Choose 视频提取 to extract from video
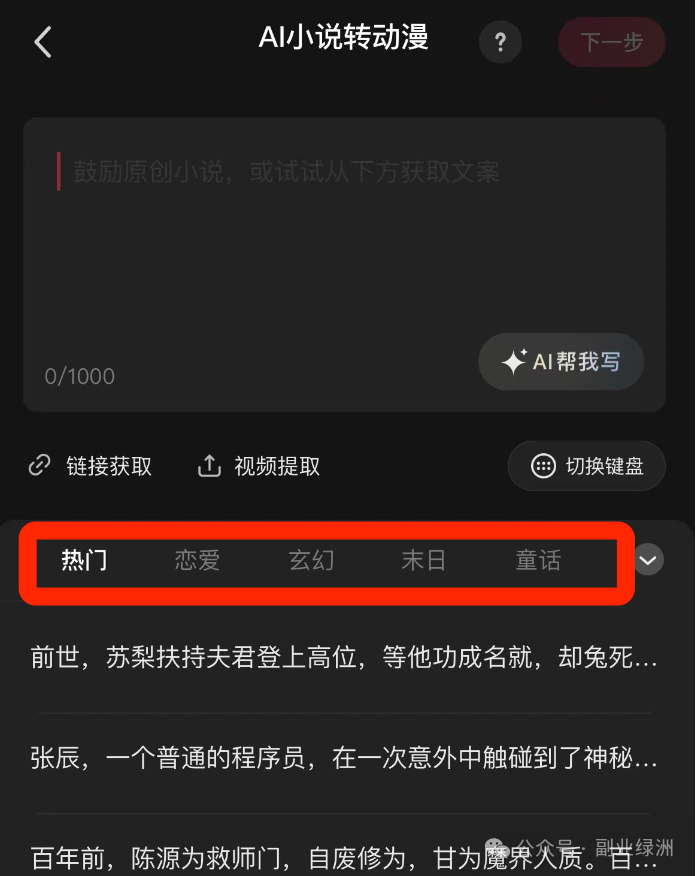This screenshot has height=876, width=696. [259, 466]
